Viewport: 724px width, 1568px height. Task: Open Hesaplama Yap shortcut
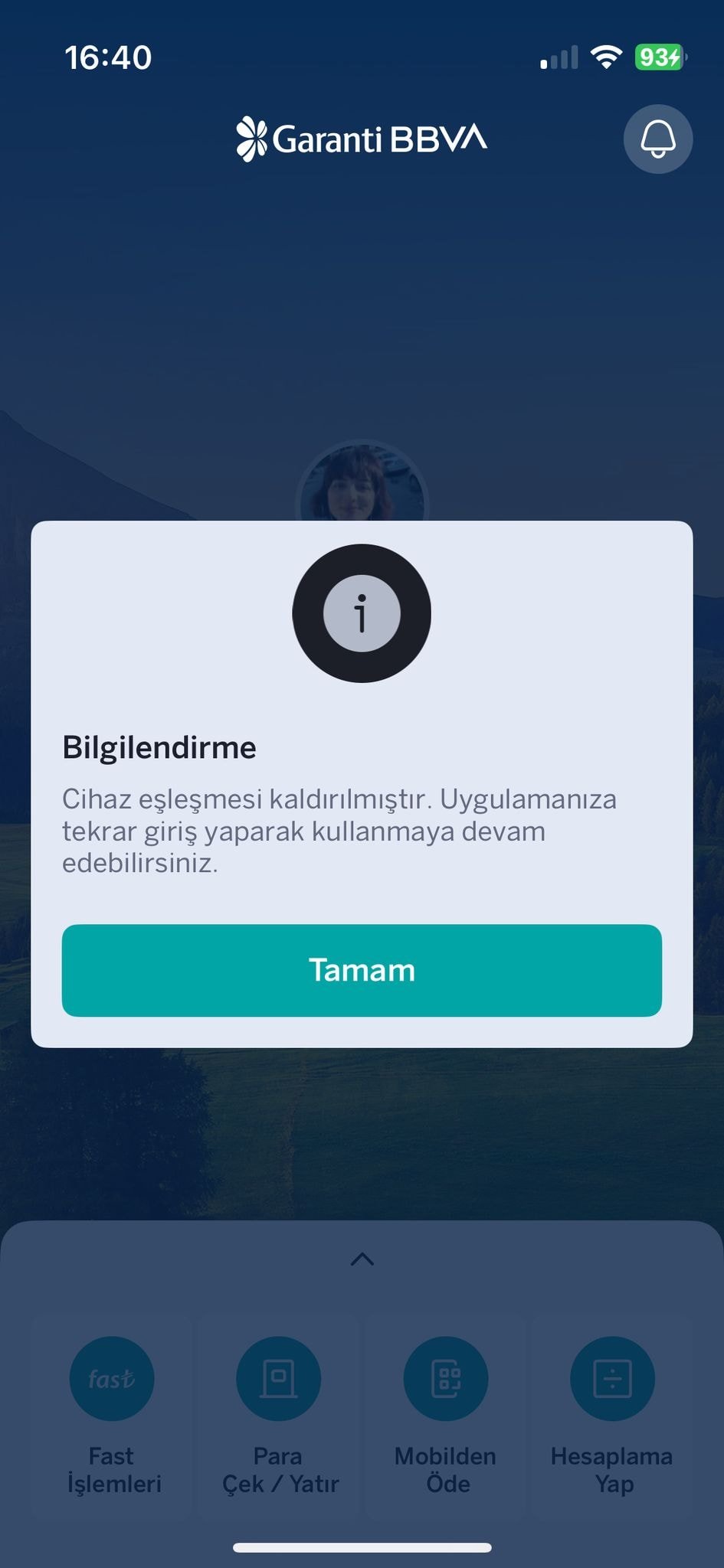tap(612, 1380)
